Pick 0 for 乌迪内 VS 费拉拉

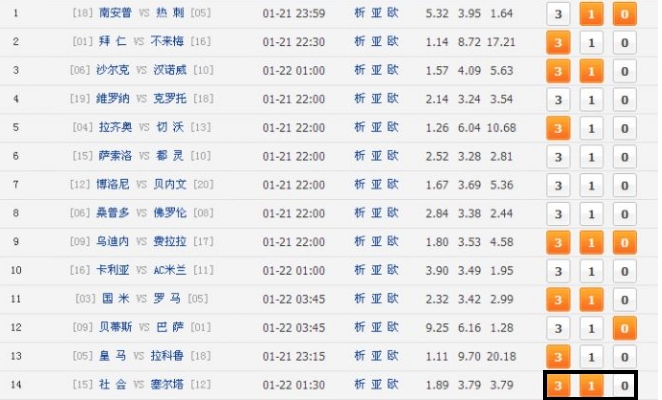[x=623, y=242]
